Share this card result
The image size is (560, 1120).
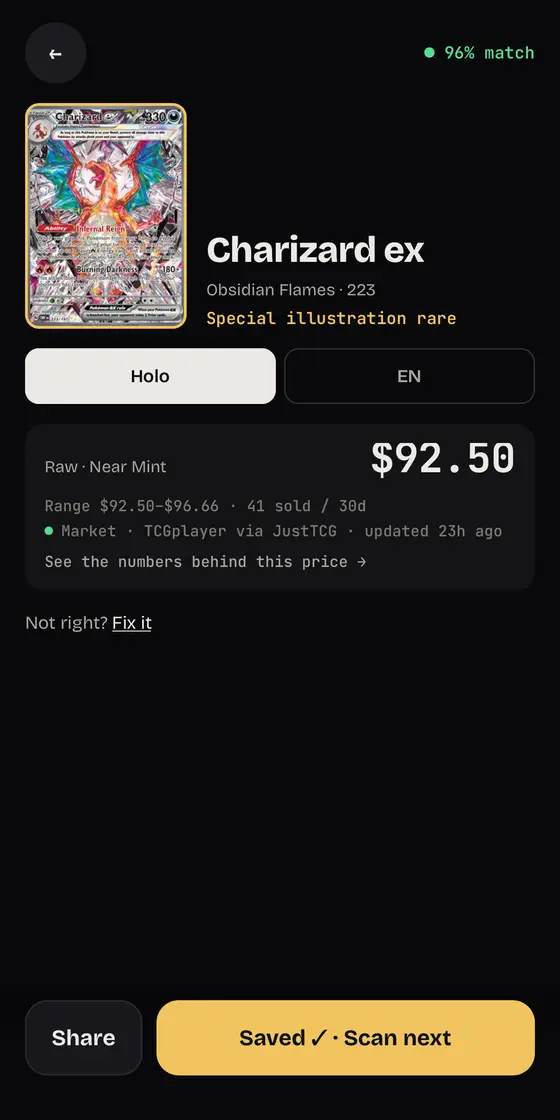(x=84, y=1037)
